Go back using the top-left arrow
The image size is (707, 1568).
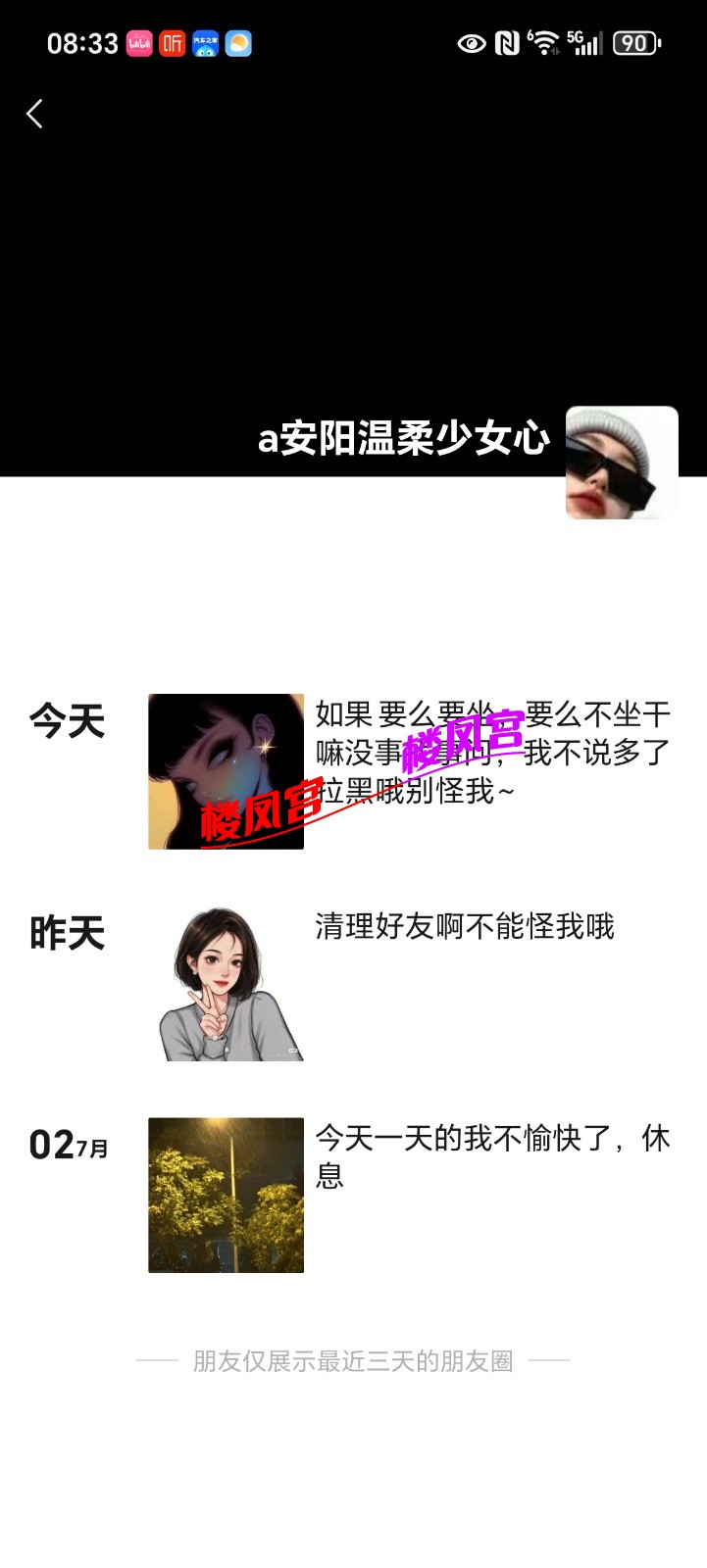(35, 115)
